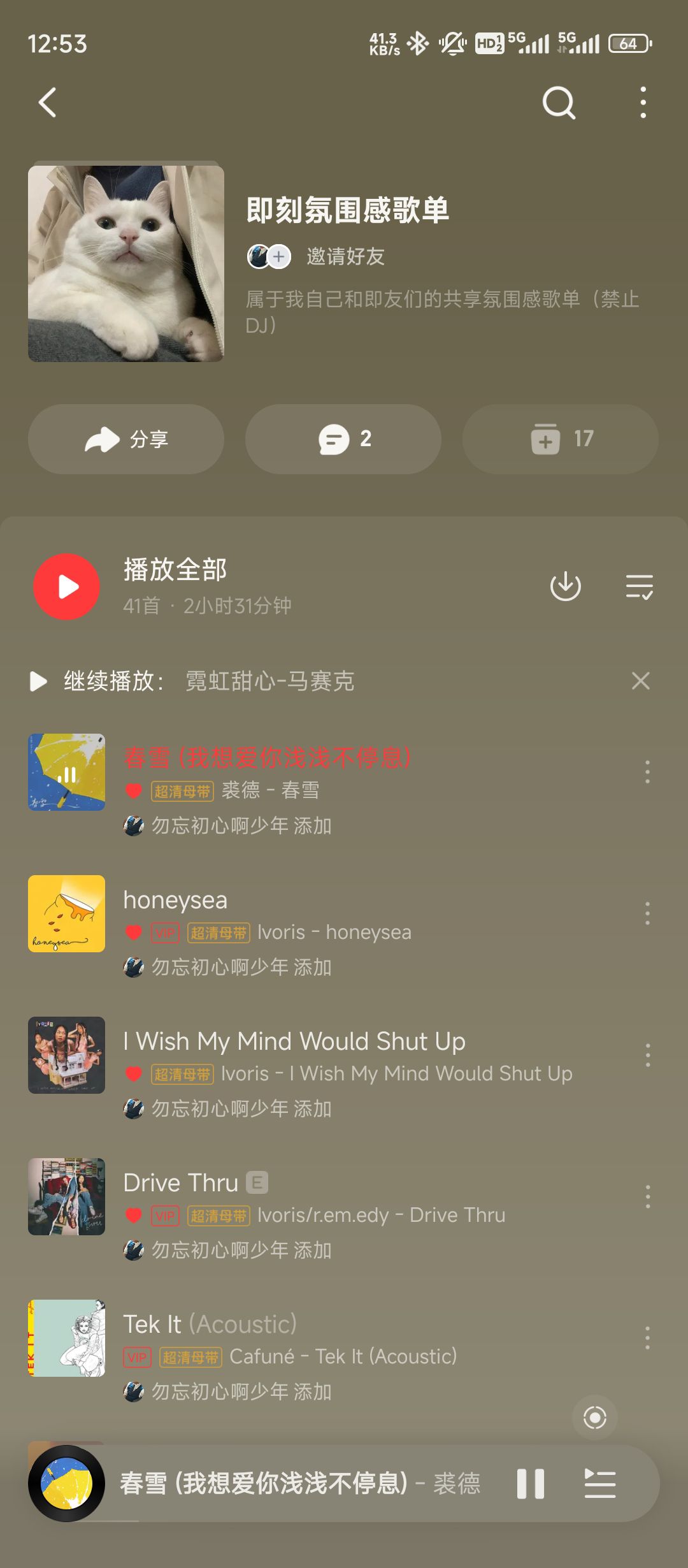Tap 邀请好友 to invite friends
The width and height of the screenshot is (688, 1568).
pyautogui.click(x=345, y=256)
